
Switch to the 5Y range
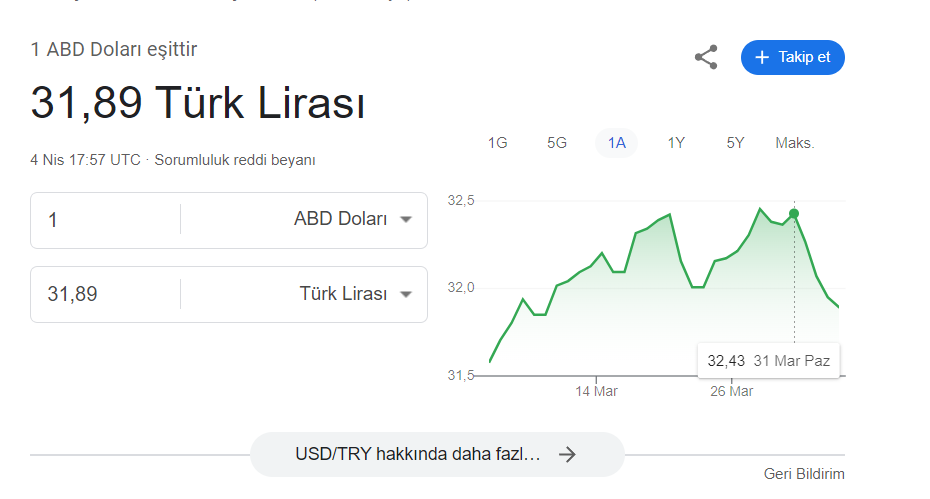tap(735, 143)
